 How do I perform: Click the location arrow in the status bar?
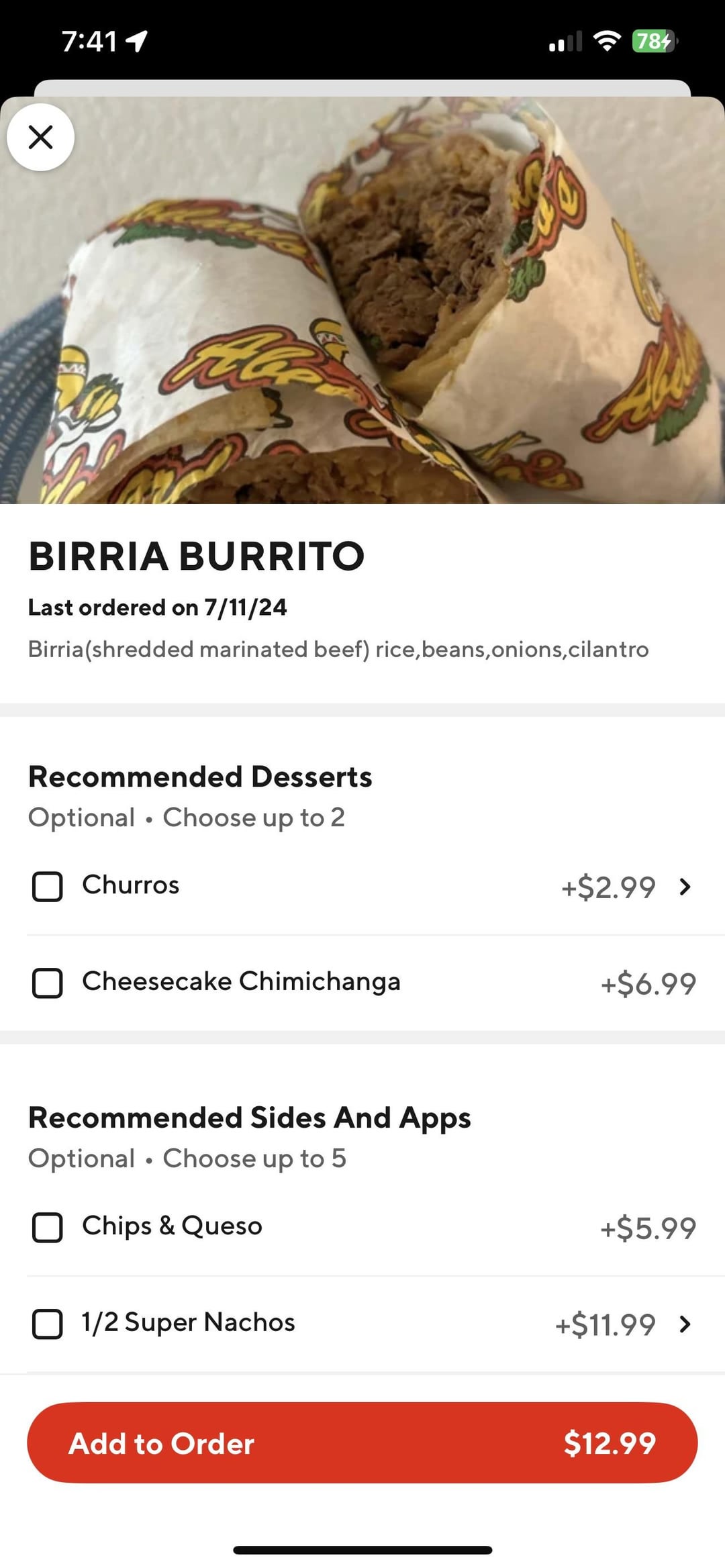tap(138, 42)
